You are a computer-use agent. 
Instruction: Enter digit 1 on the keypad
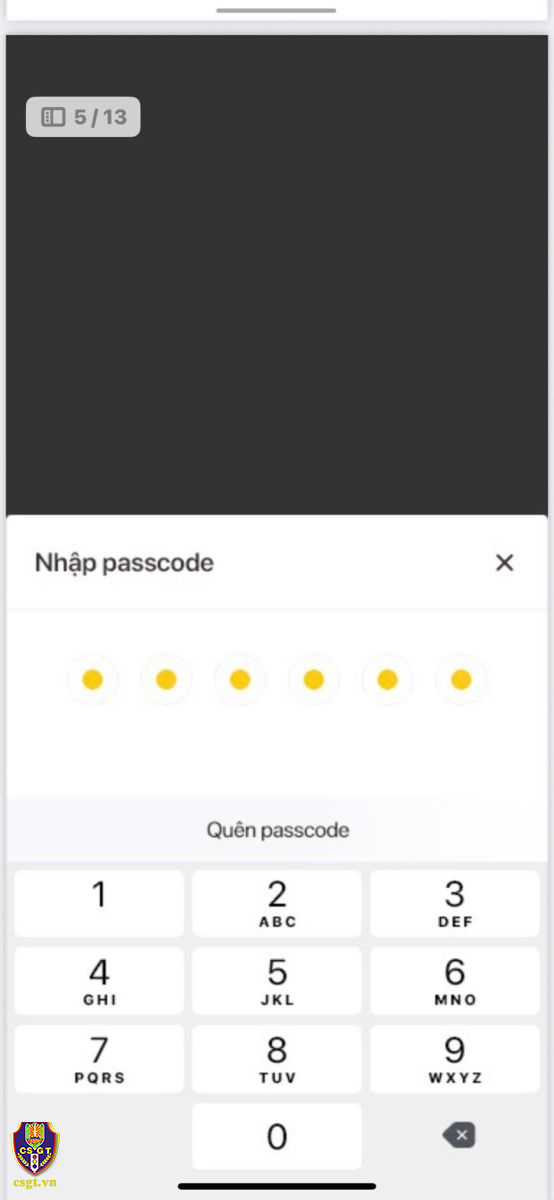coord(99,903)
